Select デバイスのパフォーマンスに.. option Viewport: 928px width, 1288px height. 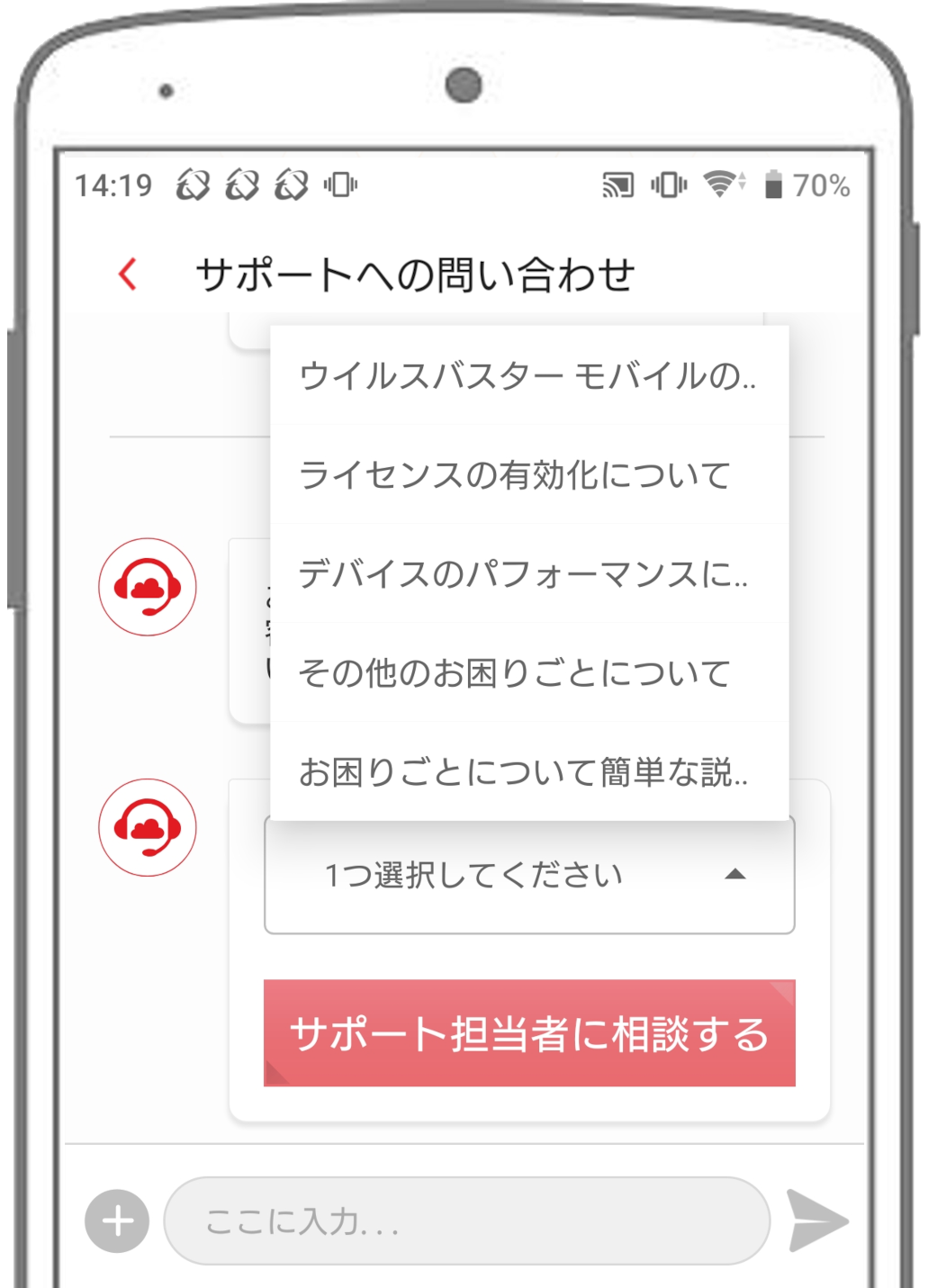click(x=528, y=574)
